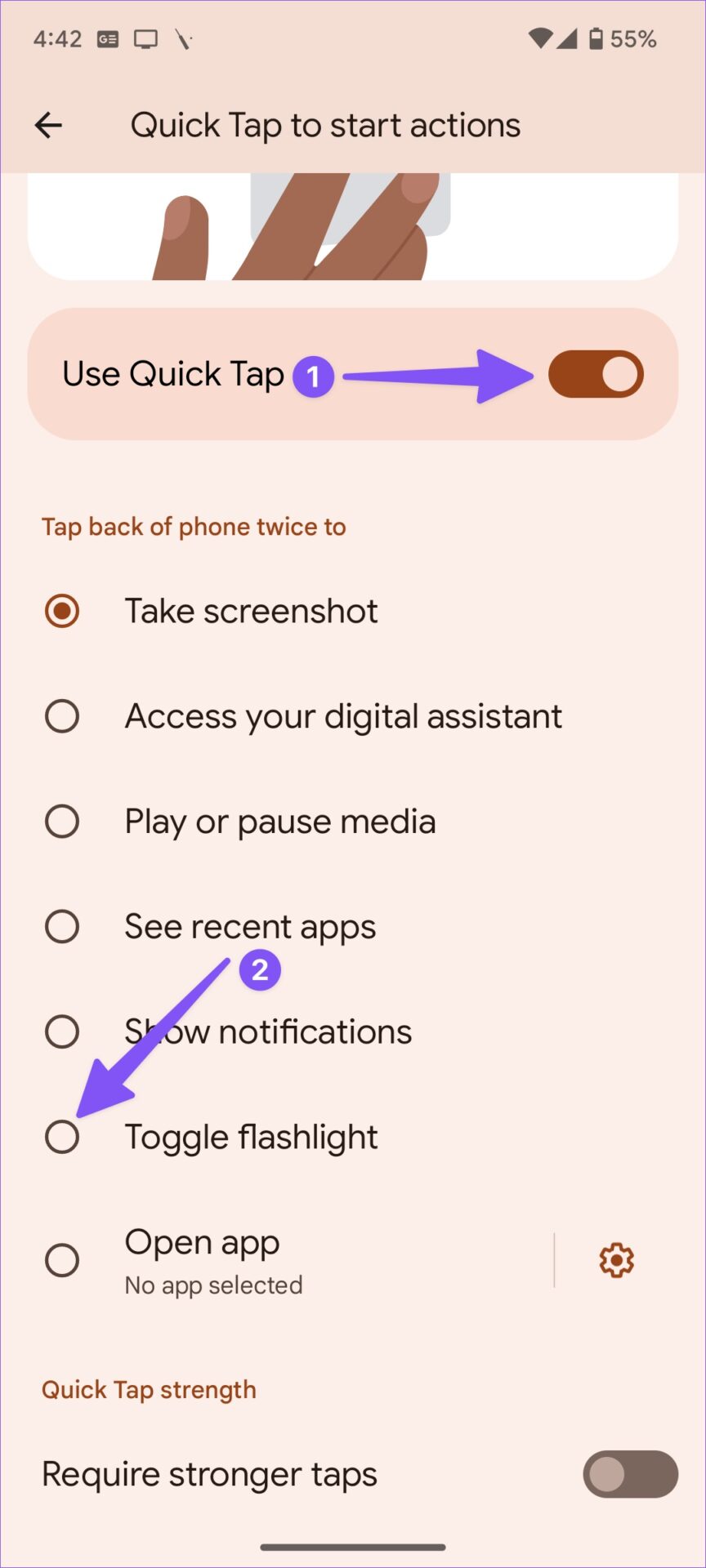The height and width of the screenshot is (1568, 706).
Task: Select Play or pause media
Action: [x=62, y=822]
